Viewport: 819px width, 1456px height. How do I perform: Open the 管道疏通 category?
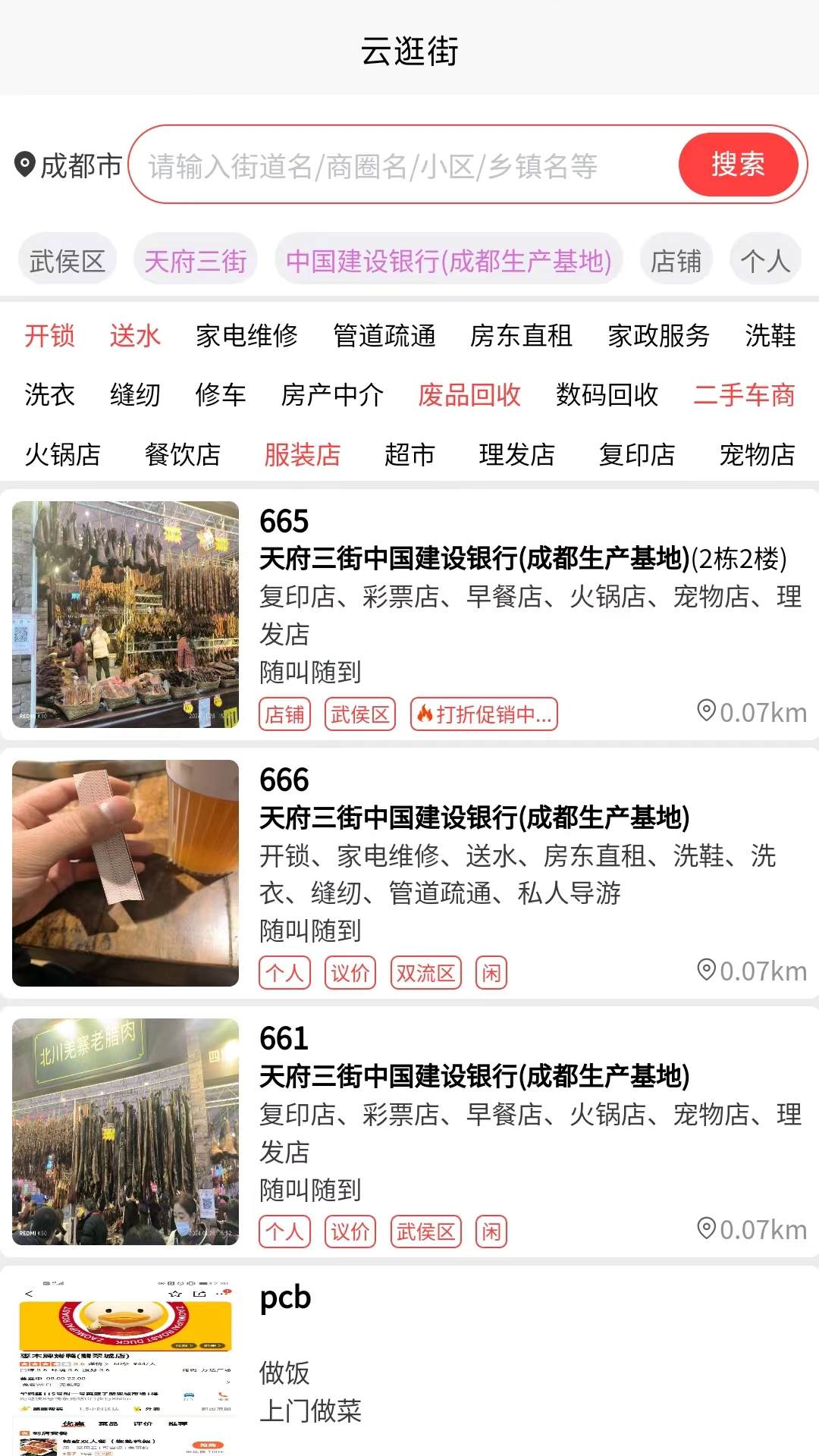[x=384, y=335]
